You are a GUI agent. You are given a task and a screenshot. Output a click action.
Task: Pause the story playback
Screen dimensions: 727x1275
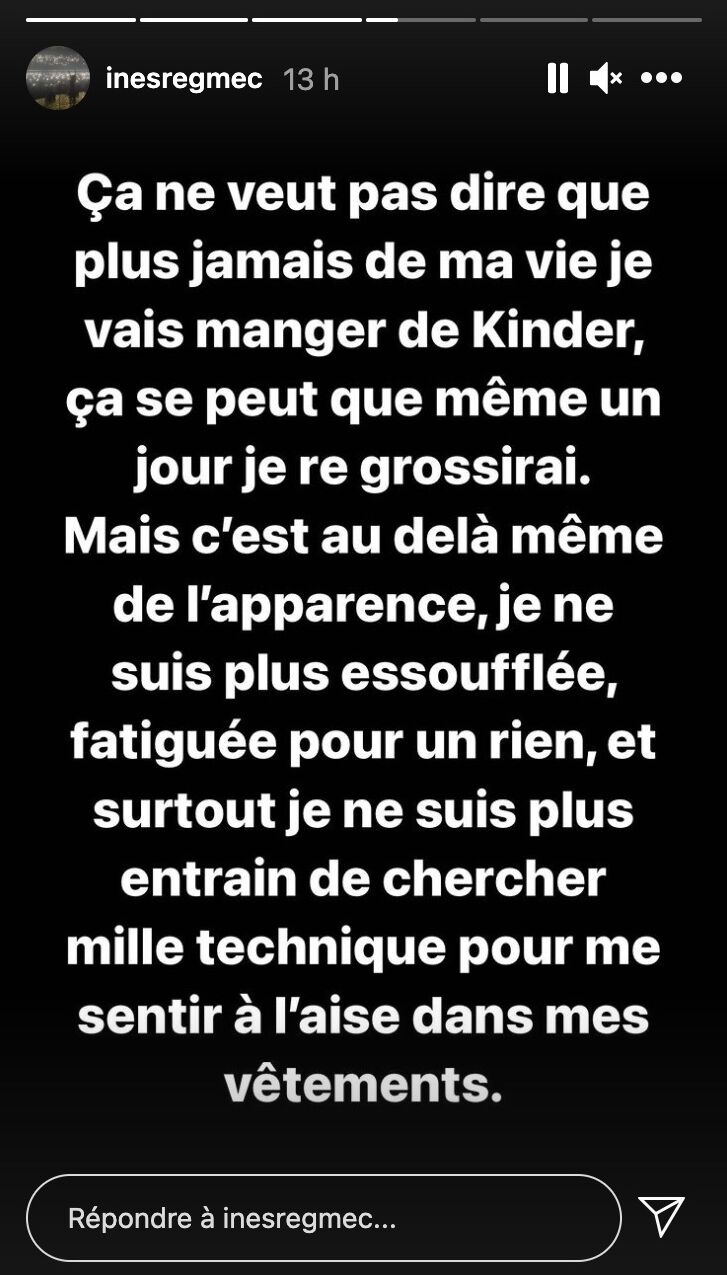coord(558,78)
